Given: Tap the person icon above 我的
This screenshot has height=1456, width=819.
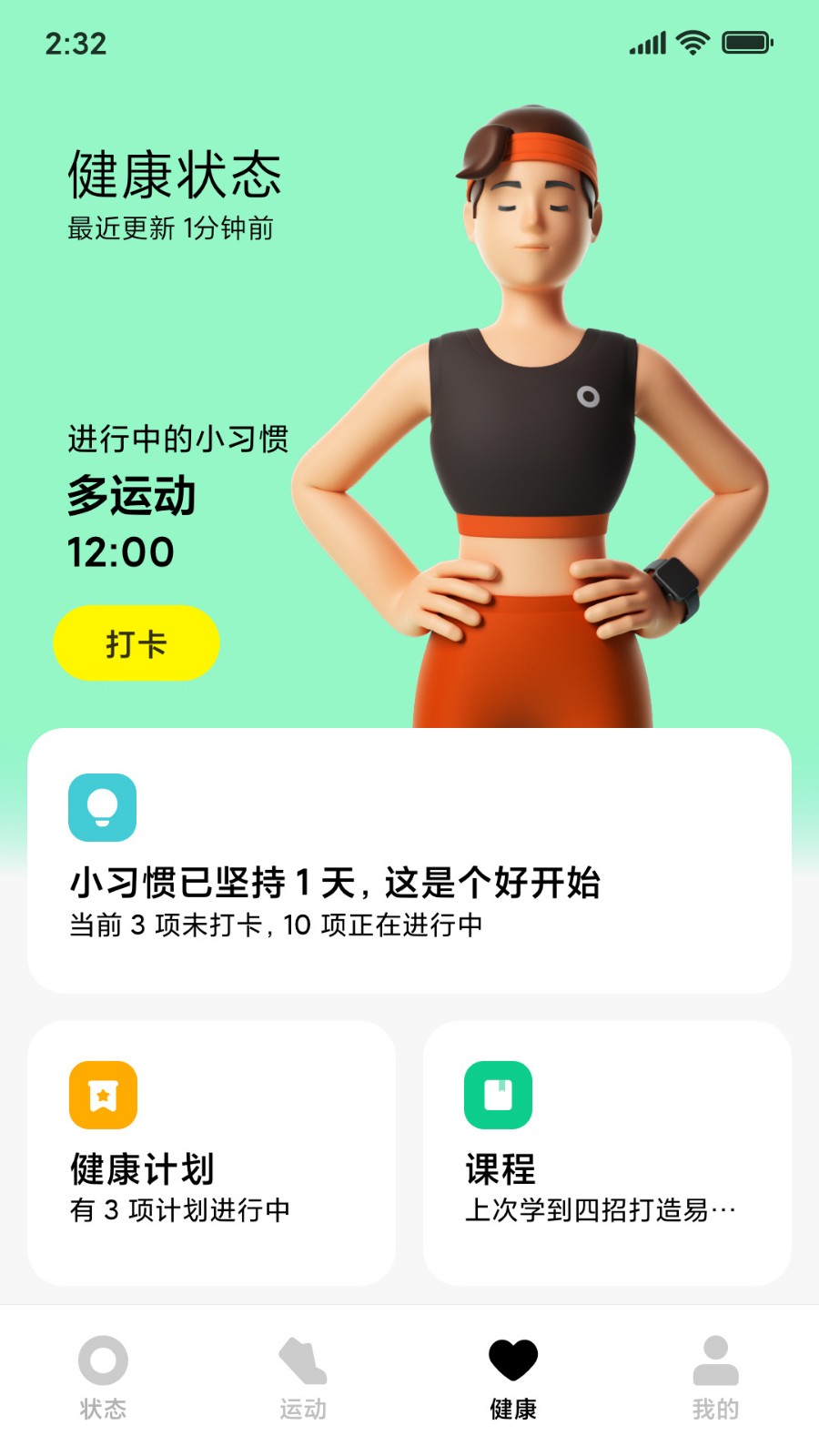Looking at the screenshot, I should pyautogui.click(x=716, y=1356).
